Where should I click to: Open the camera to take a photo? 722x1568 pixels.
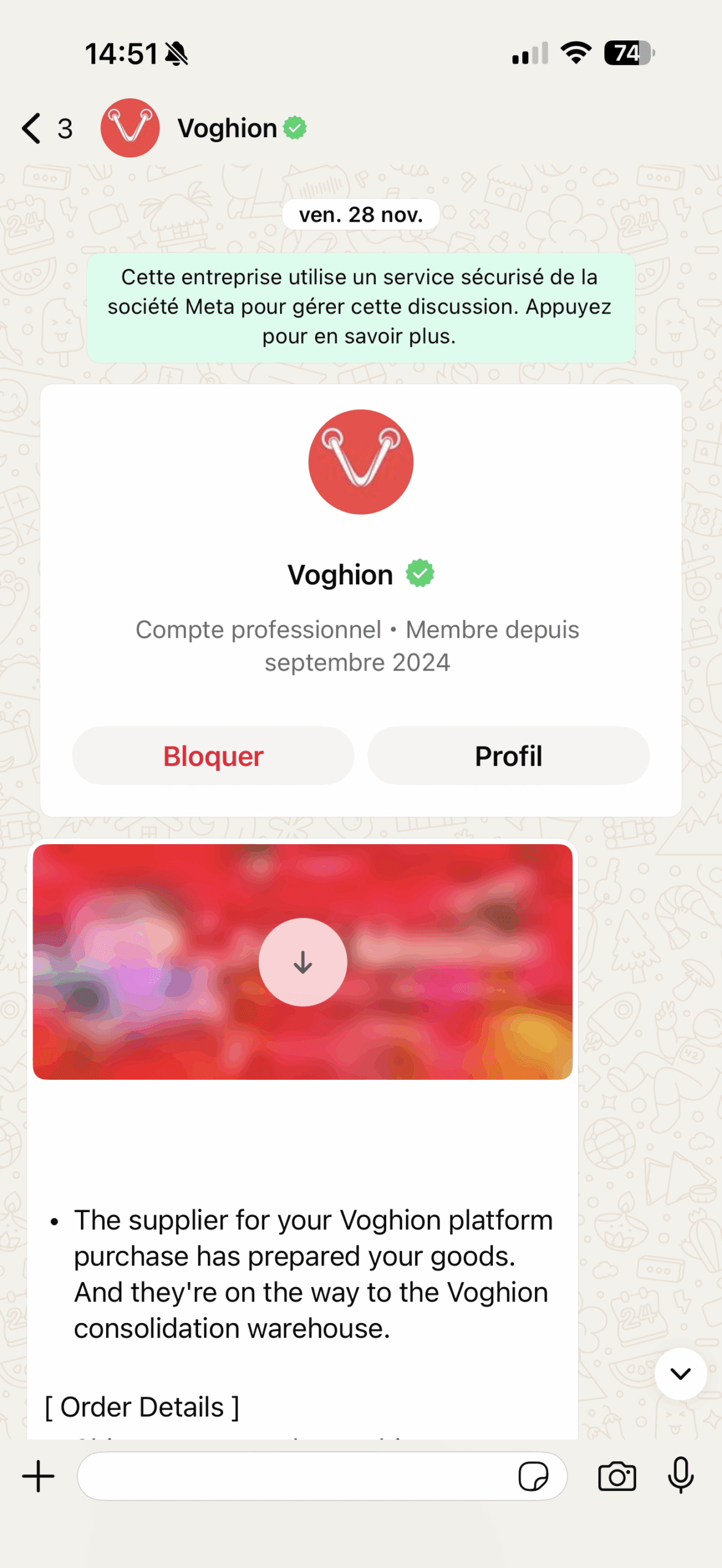pyautogui.click(x=617, y=1476)
